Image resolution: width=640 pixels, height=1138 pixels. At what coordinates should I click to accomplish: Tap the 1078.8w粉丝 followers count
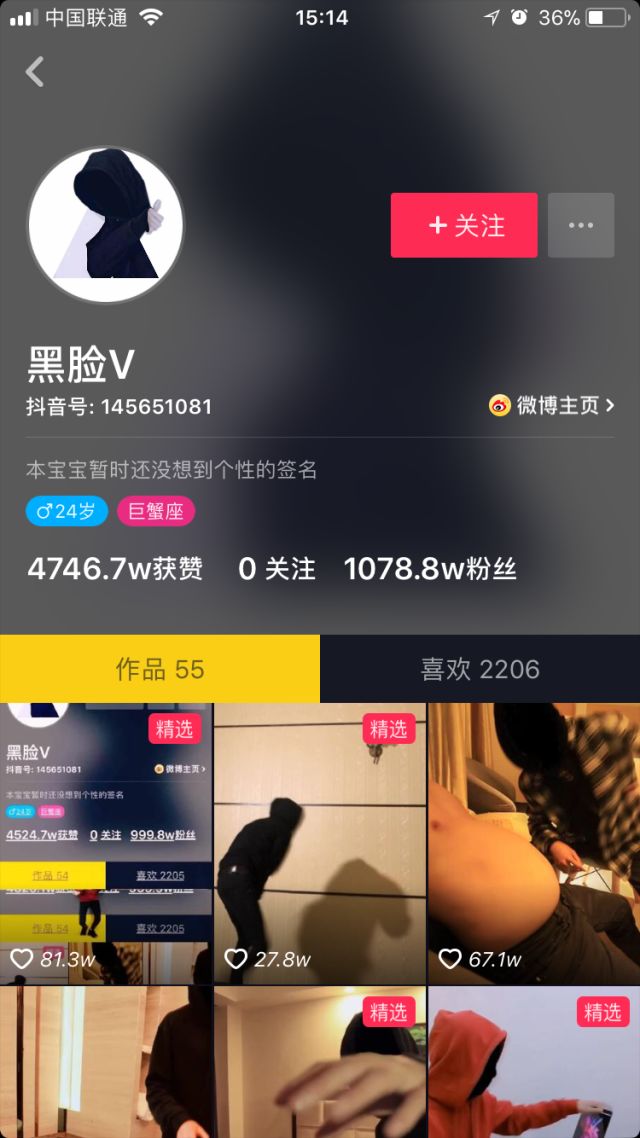pos(430,569)
